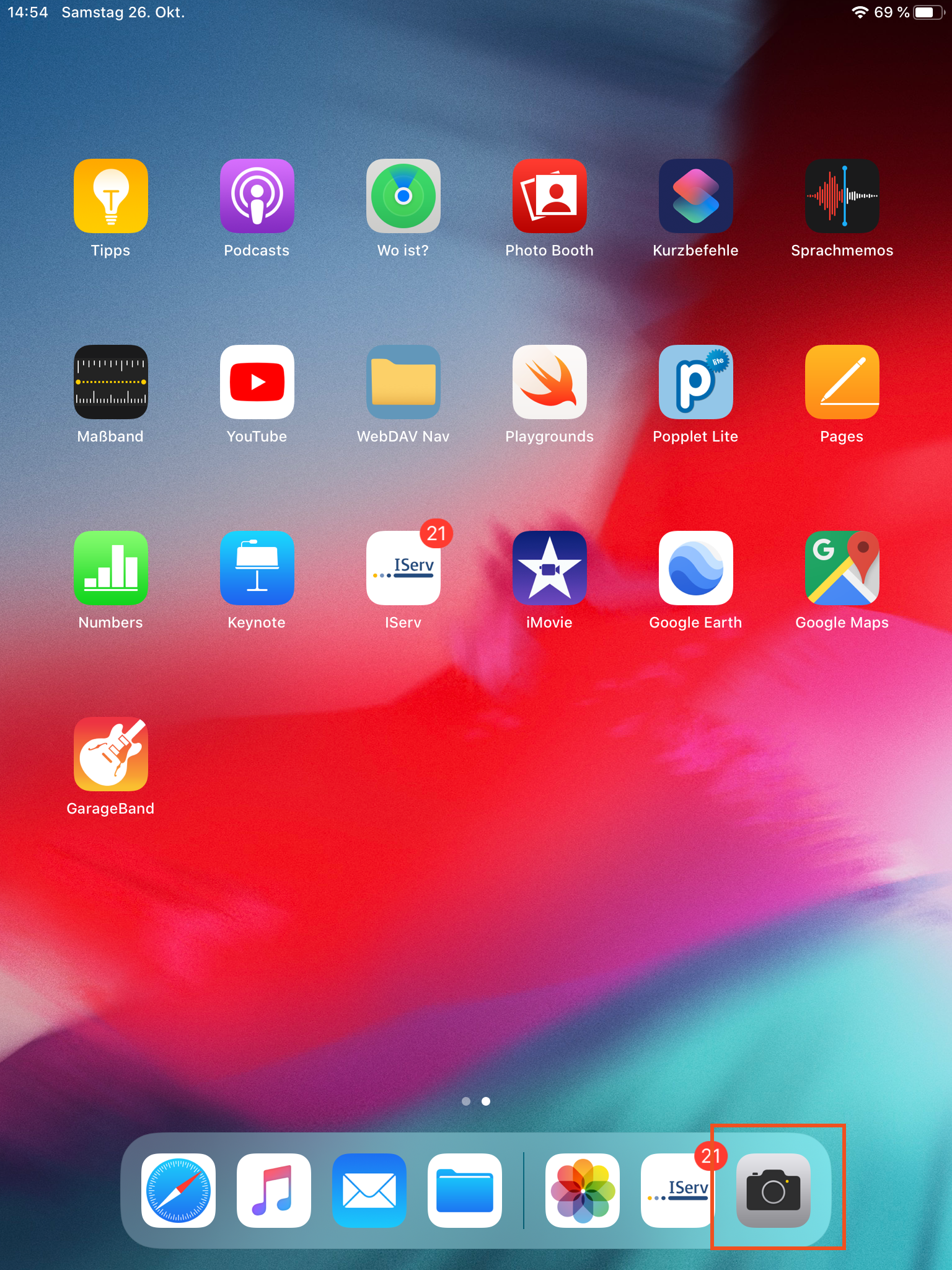Screen dimensions: 952x1270
Task: Start Photo Booth
Action: coord(549,196)
